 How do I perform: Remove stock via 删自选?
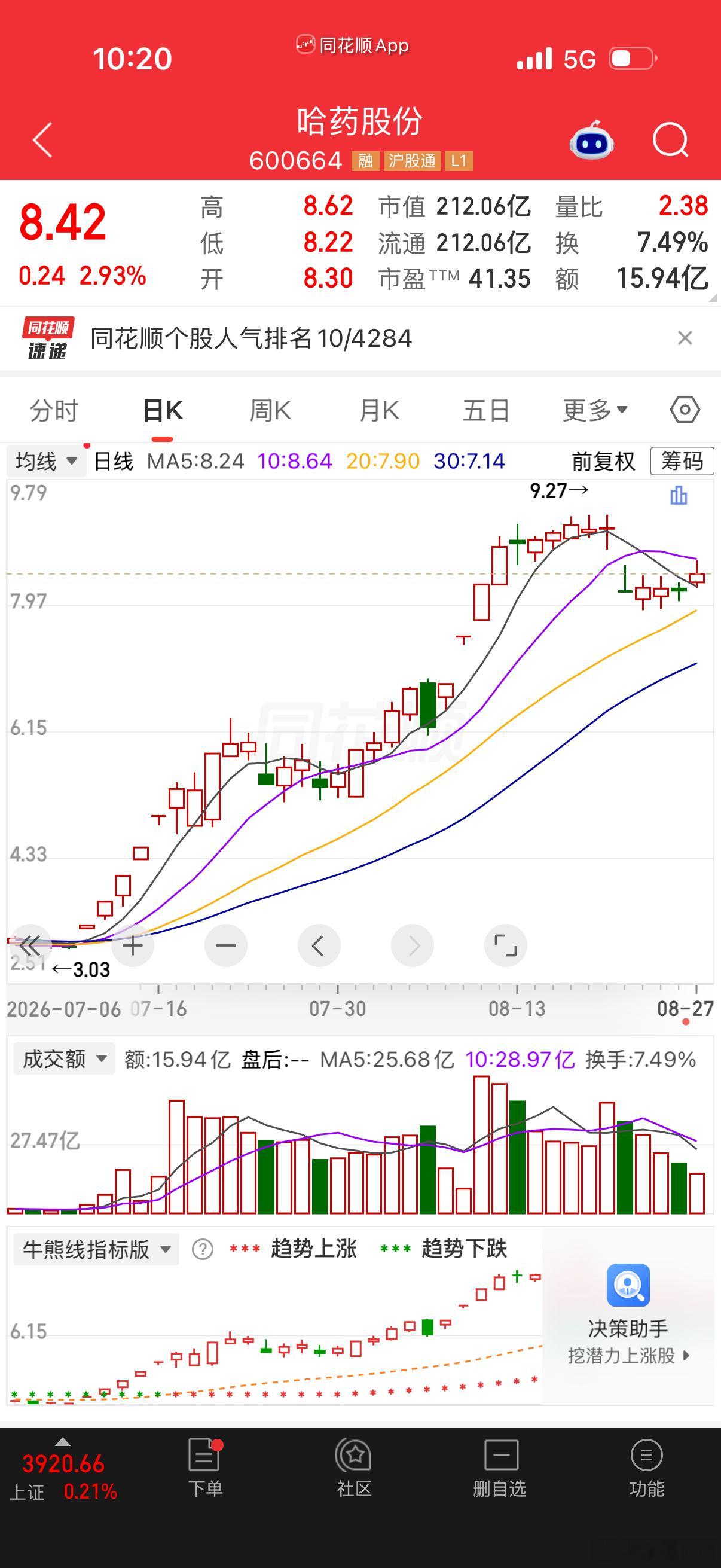(500, 1468)
